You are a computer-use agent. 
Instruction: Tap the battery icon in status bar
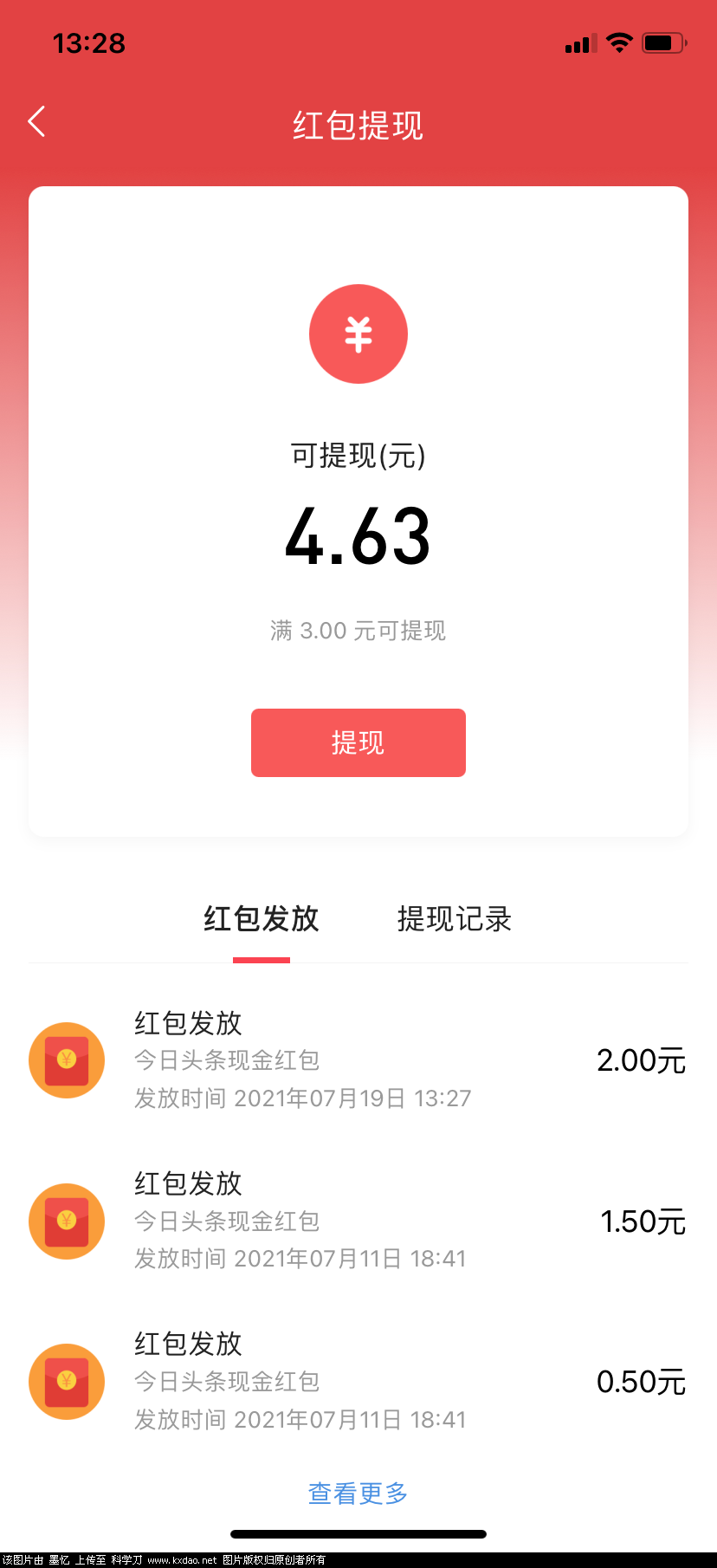click(663, 42)
